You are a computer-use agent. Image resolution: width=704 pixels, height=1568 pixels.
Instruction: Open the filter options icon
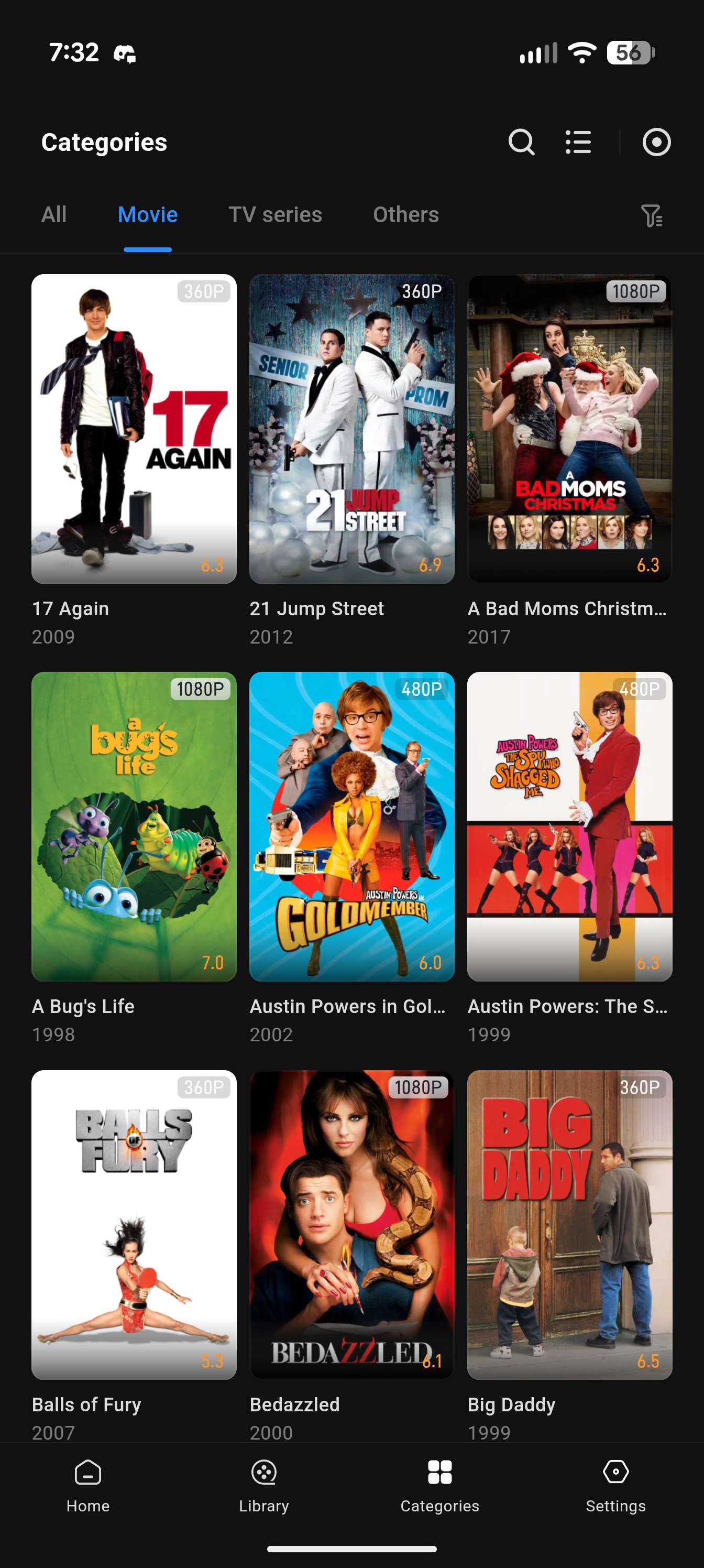[651, 215]
